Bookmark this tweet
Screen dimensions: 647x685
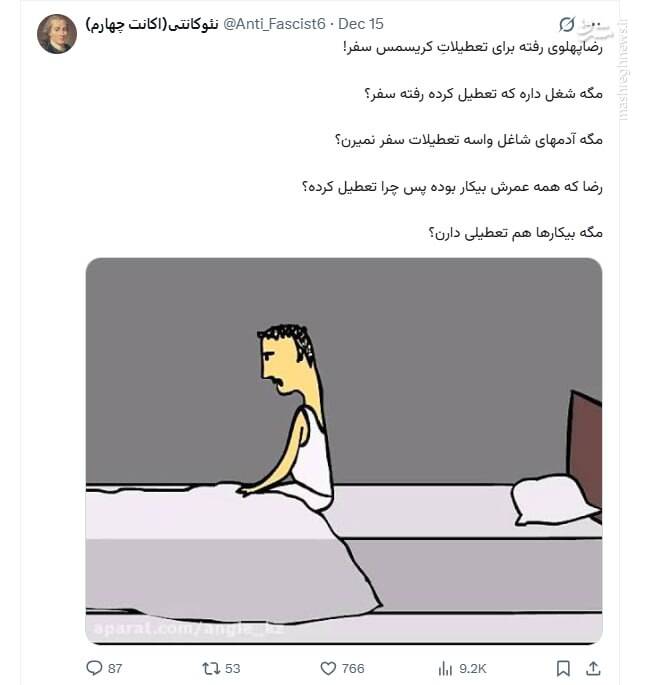pos(563,668)
